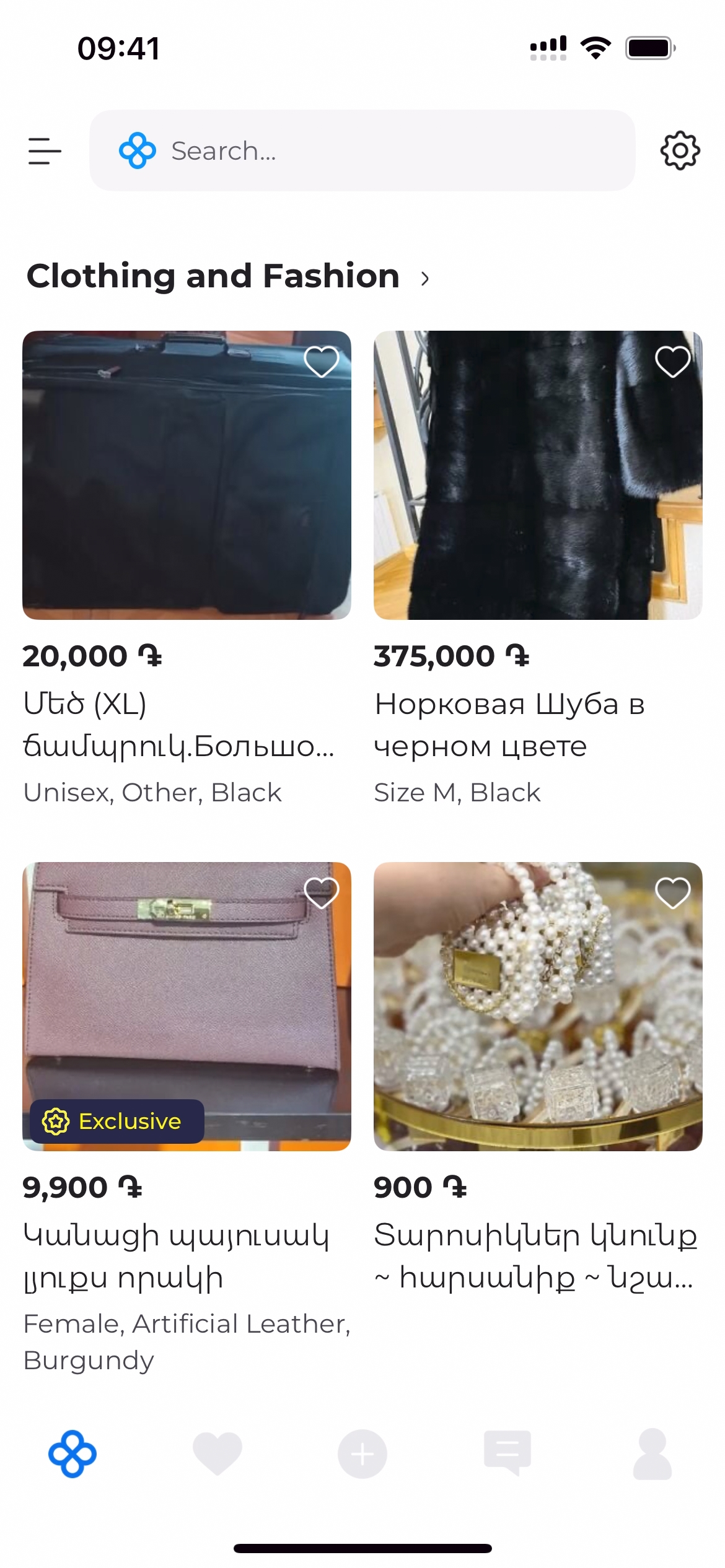Switch to the favorites heart tab

coord(217,1454)
